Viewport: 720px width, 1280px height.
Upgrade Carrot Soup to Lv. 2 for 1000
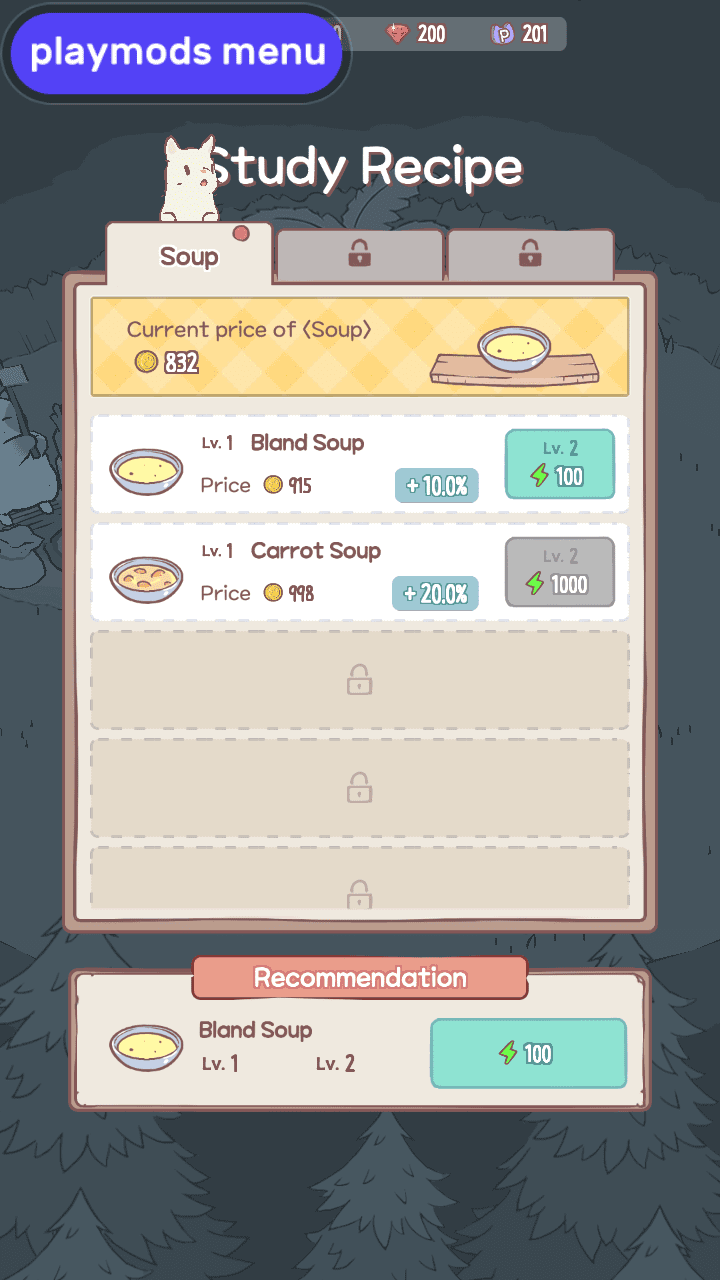pyautogui.click(x=559, y=573)
